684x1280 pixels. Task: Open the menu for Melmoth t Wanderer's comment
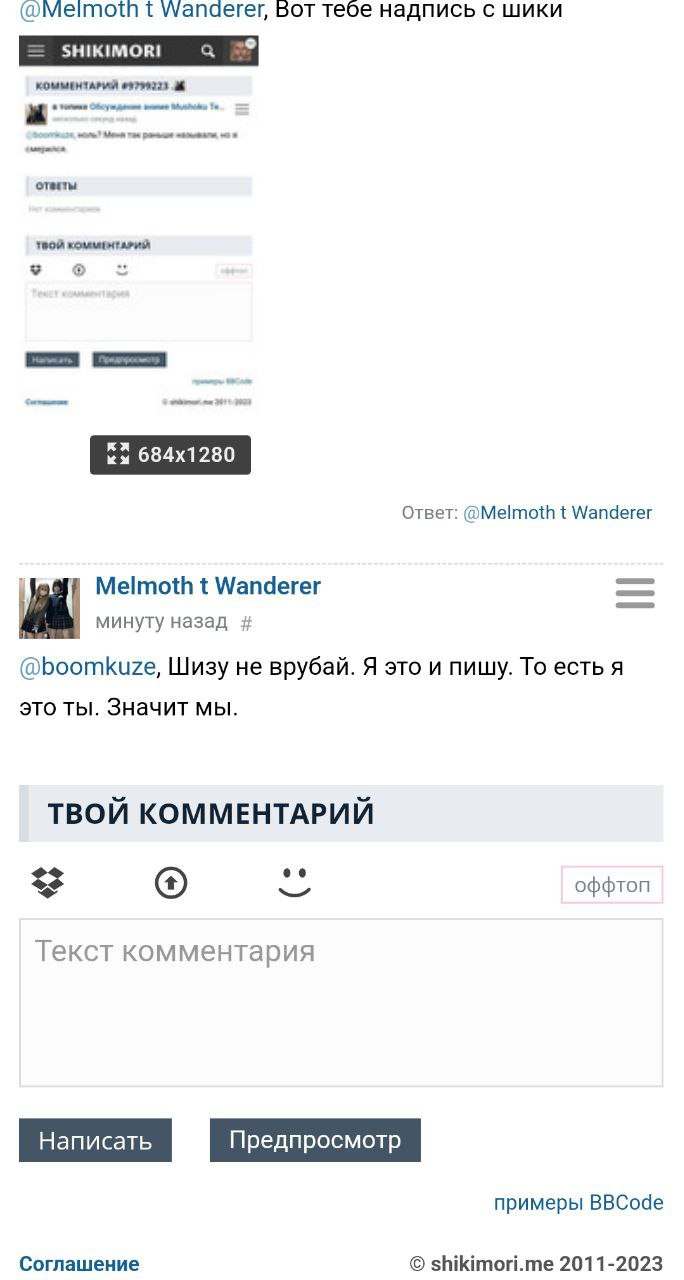point(635,593)
